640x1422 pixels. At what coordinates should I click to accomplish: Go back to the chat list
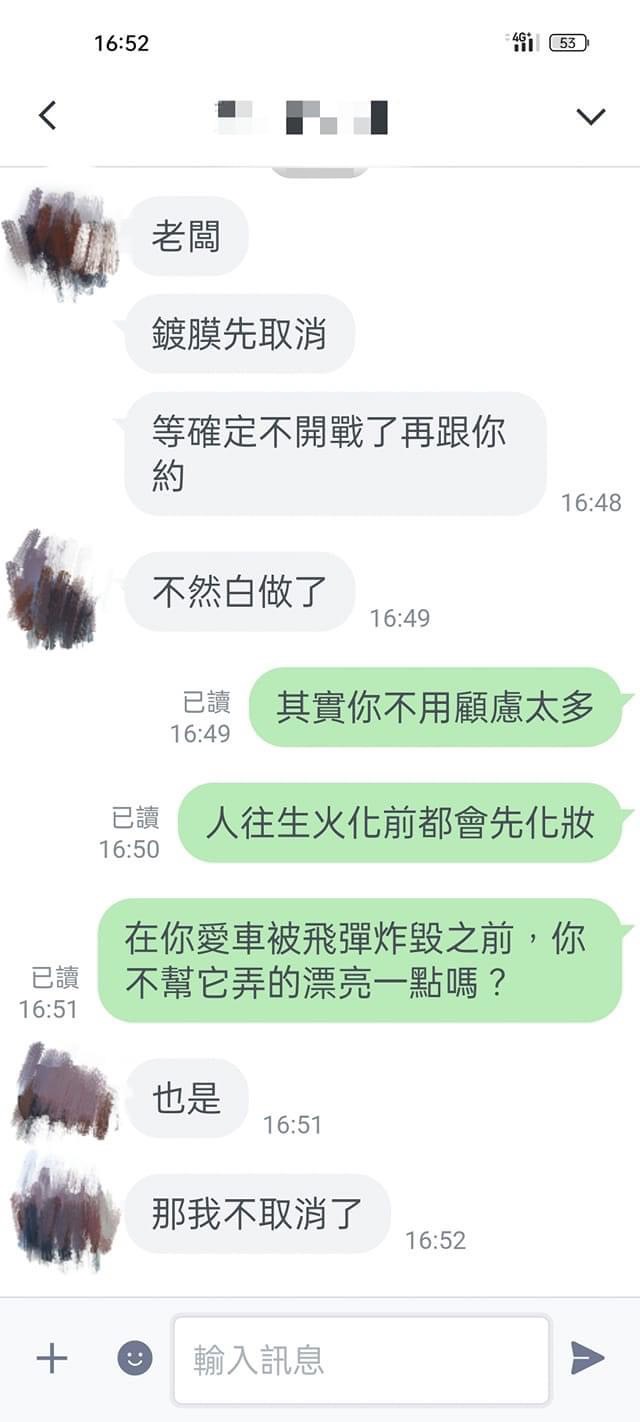[x=47, y=116]
